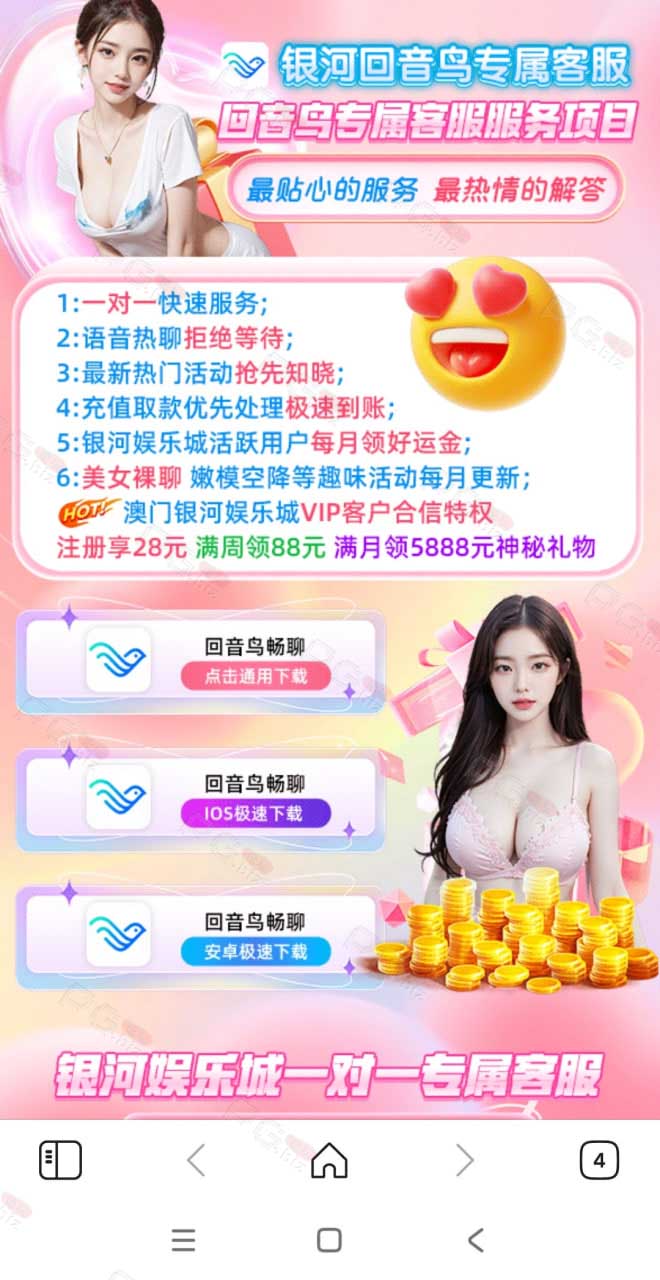Image resolution: width=660 pixels, height=1280 pixels.
Task: Go back a page with the browser's left arrow
Action: pos(196,1161)
